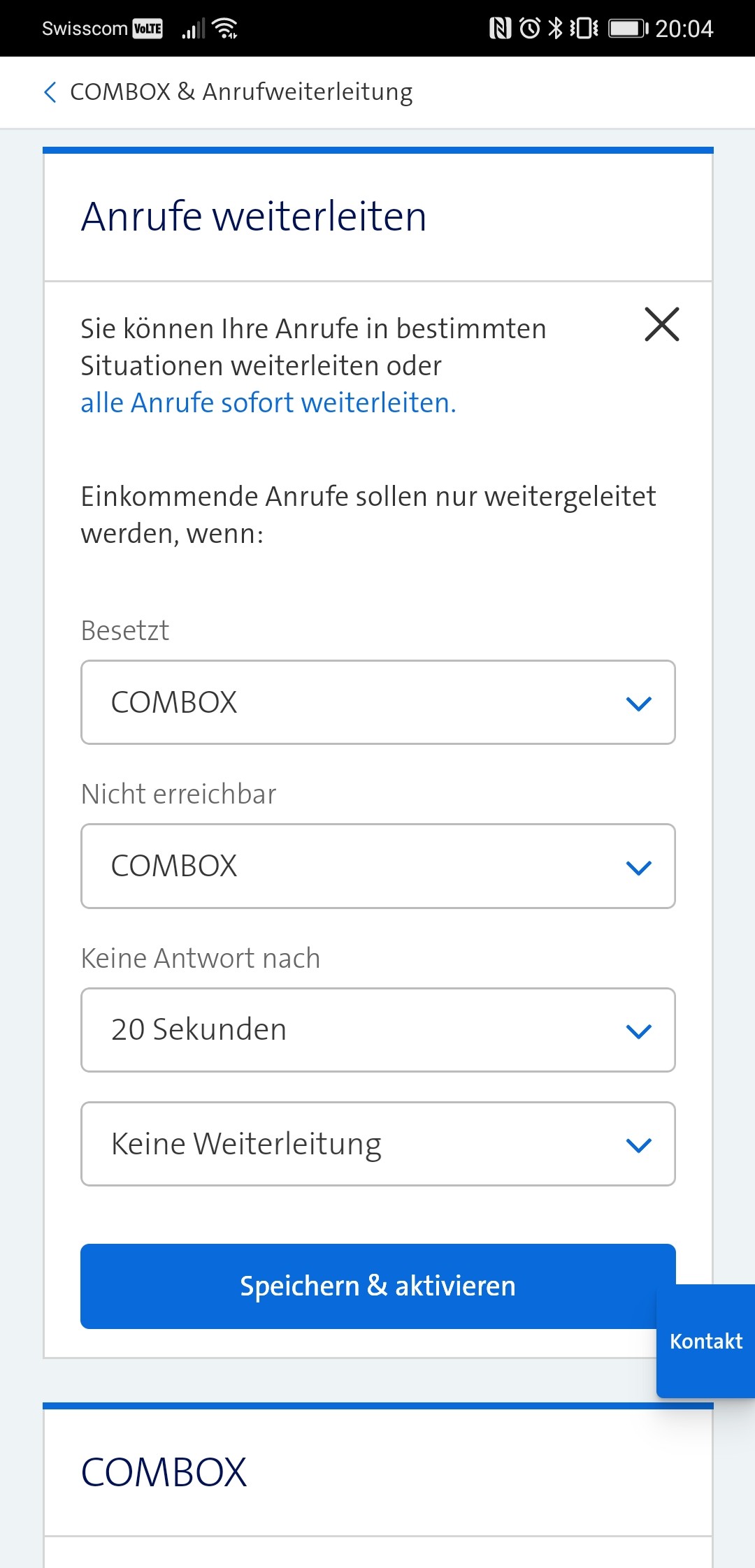Open the COMBOX section
Viewport: 755px width, 1568px height.
point(165,1471)
